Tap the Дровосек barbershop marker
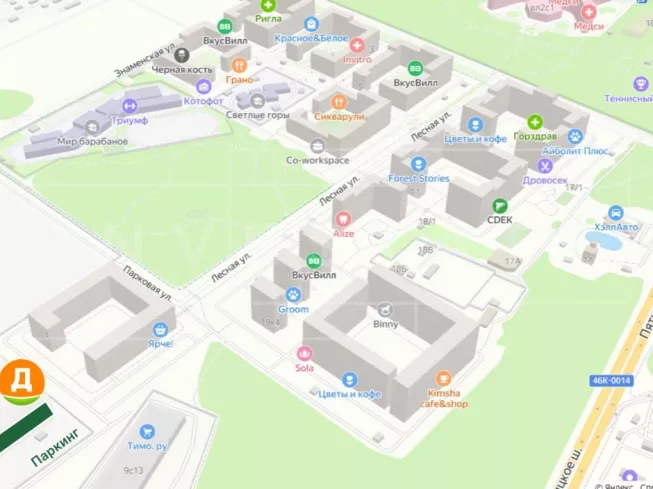This screenshot has height=489, width=653. 544,167
